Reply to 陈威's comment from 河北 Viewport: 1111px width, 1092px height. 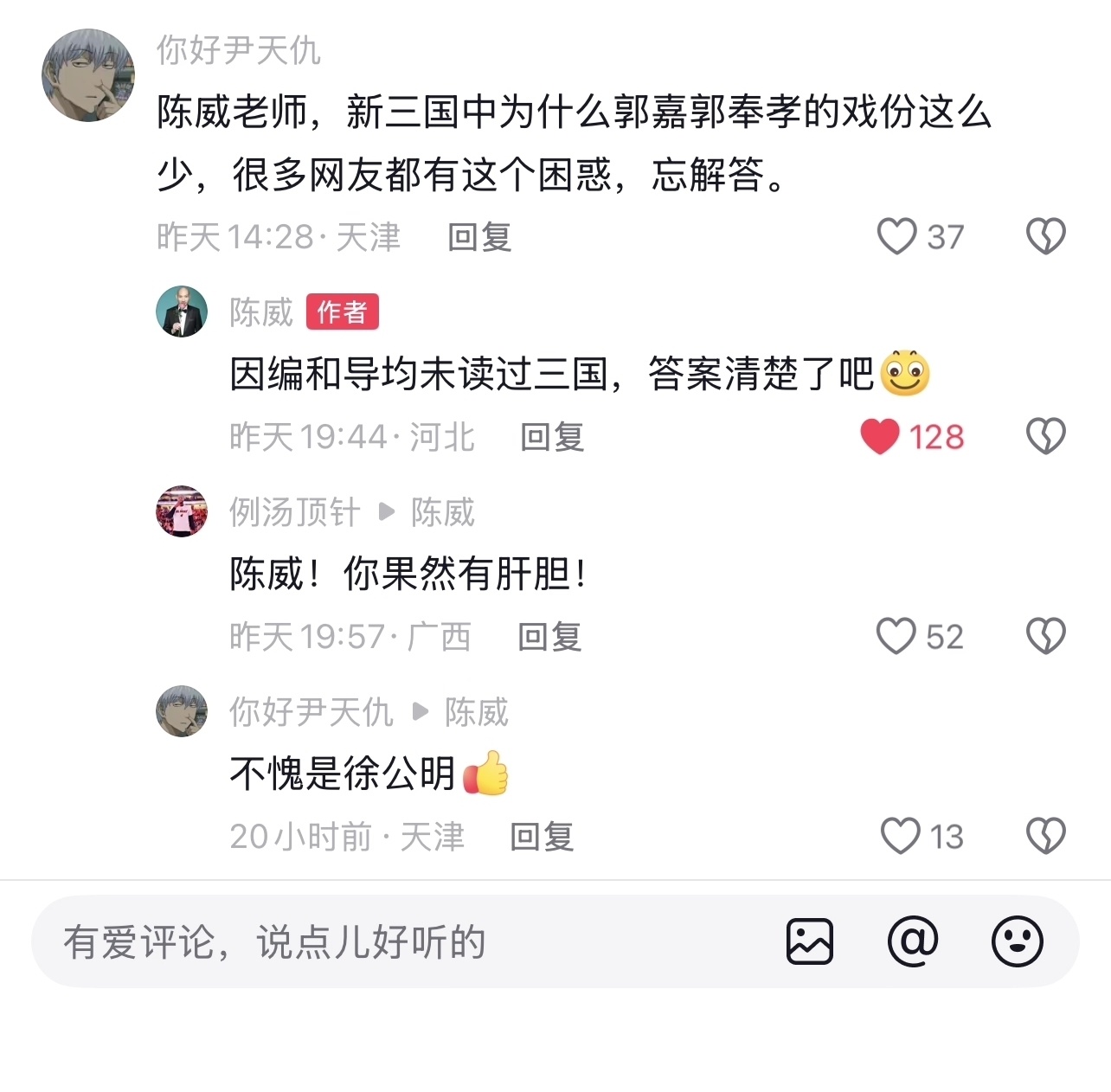click(552, 437)
